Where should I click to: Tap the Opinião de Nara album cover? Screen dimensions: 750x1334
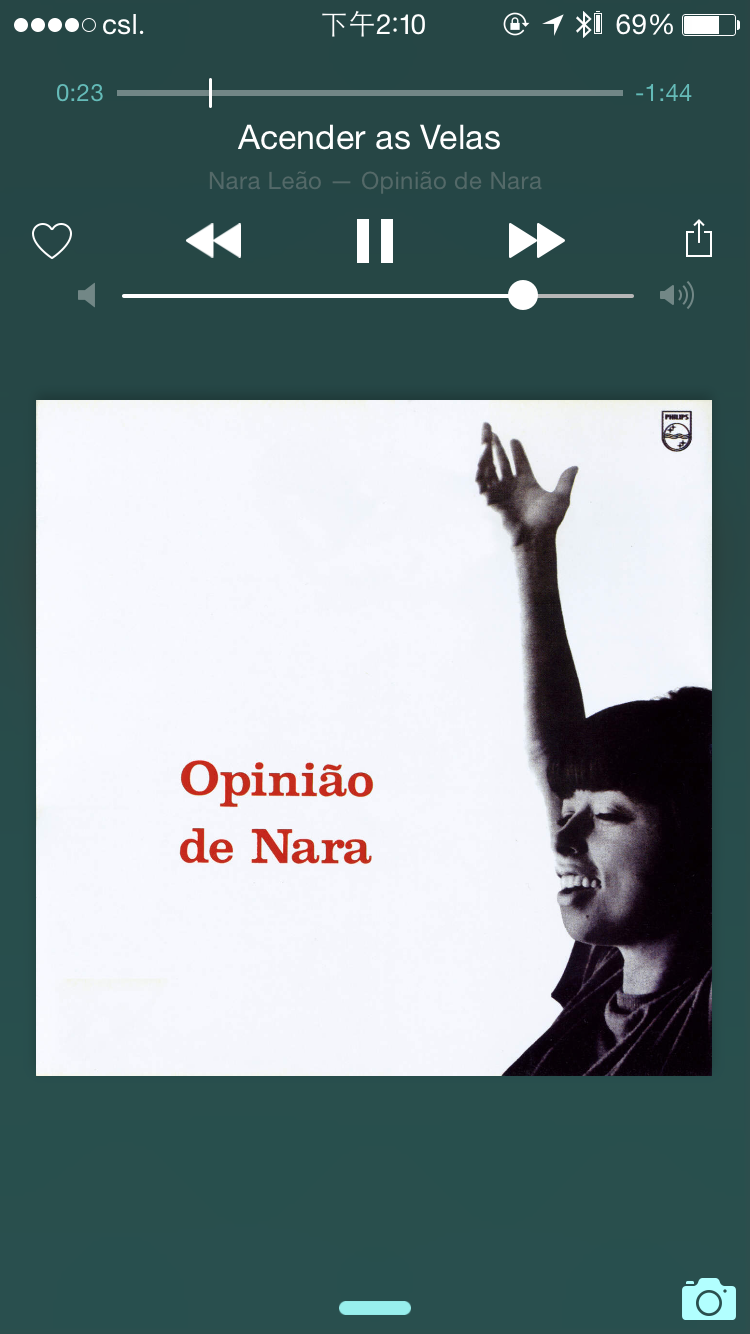click(374, 738)
